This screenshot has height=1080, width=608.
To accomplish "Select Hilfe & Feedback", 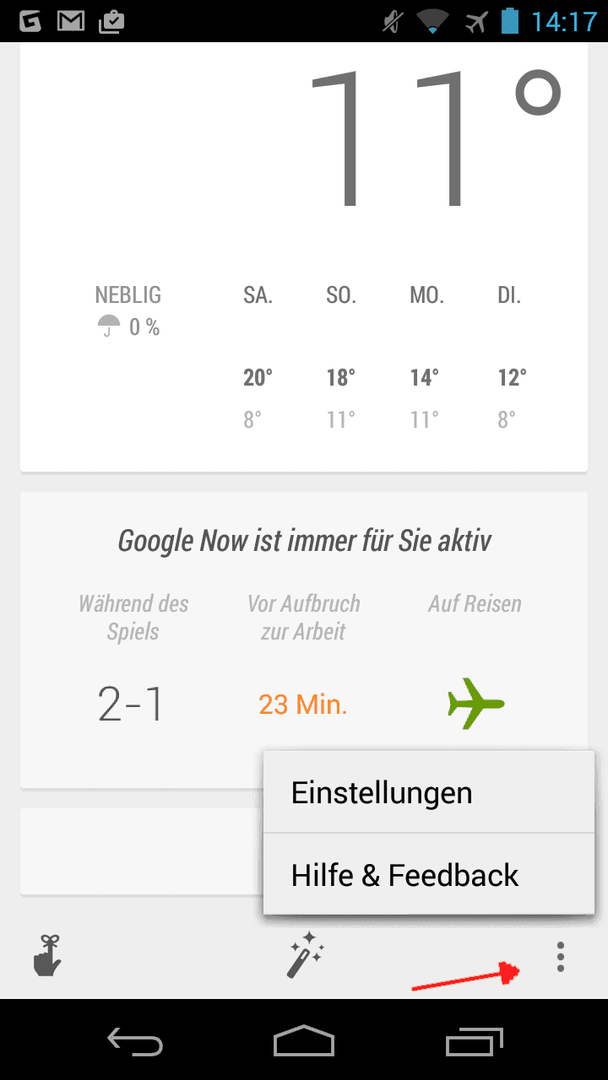I will (x=428, y=874).
